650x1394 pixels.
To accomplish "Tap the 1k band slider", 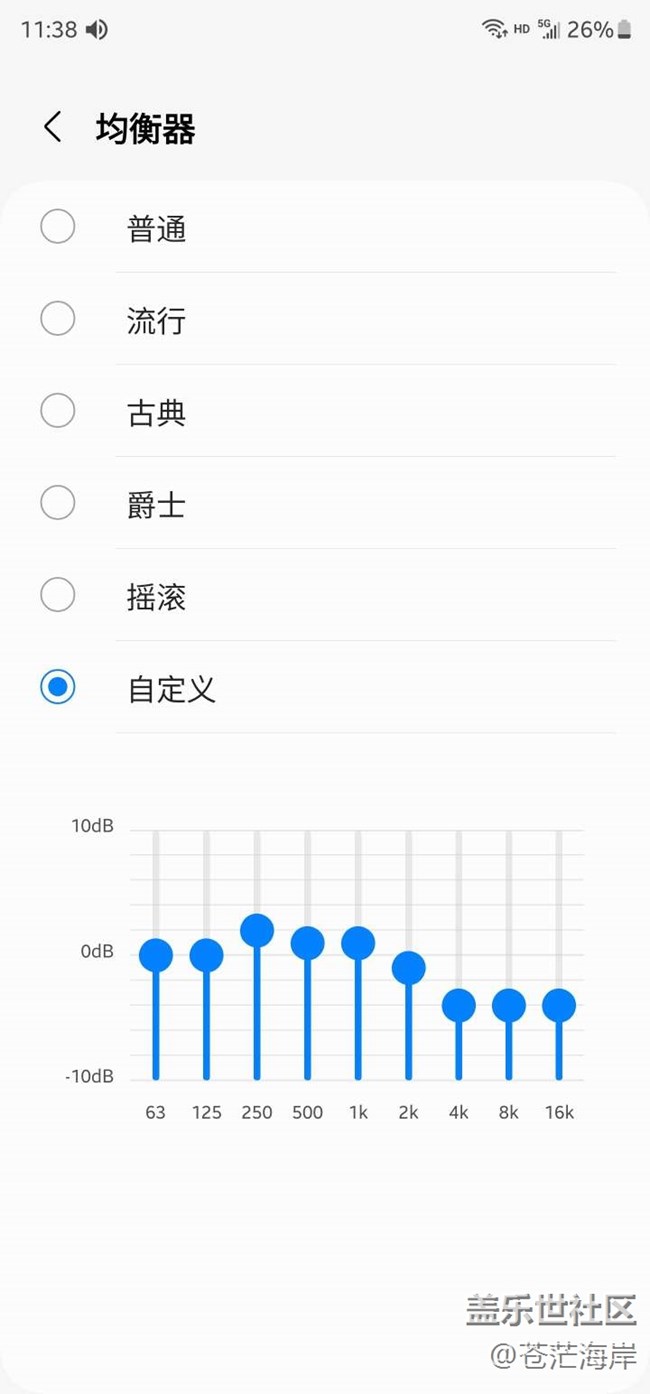I will tap(358, 942).
